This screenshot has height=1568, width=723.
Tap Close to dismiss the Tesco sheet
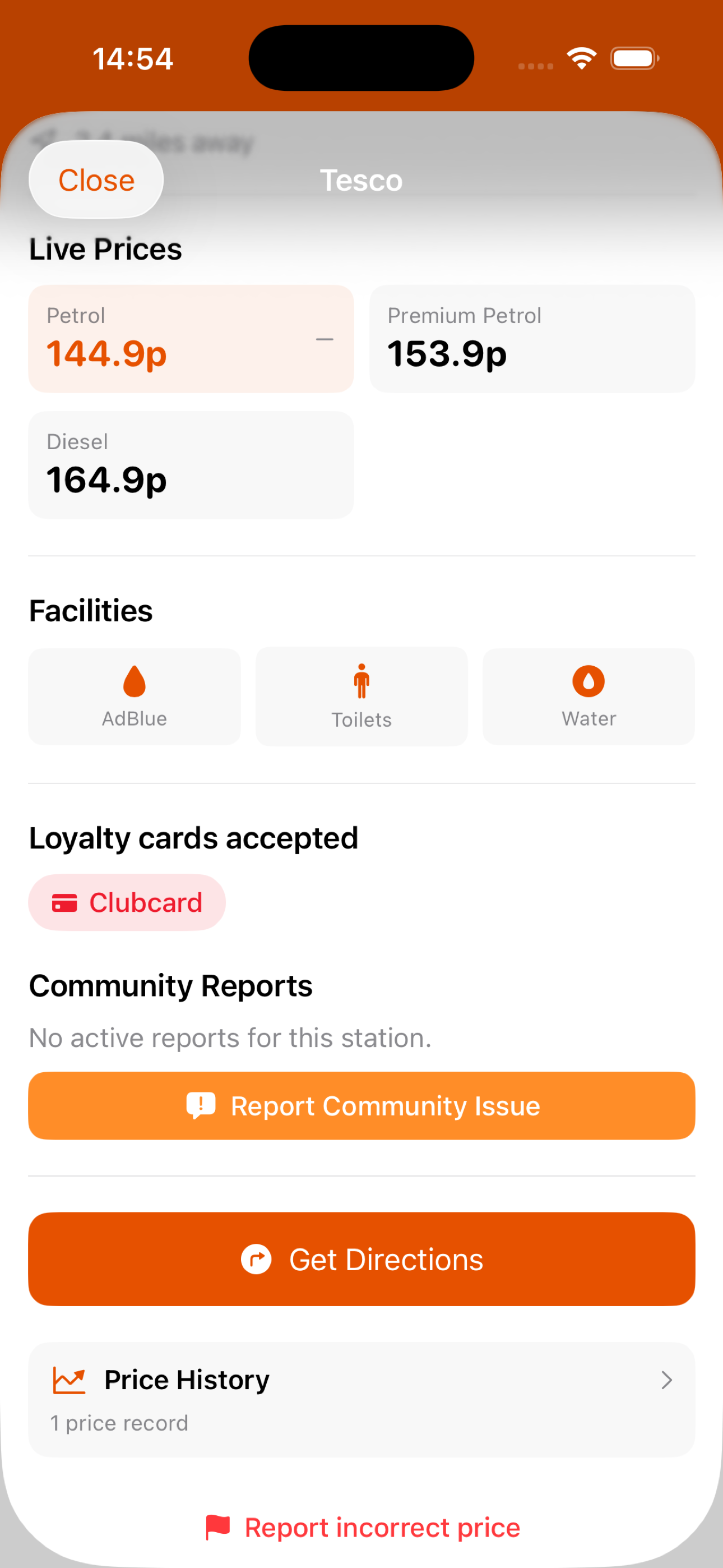[x=95, y=179]
